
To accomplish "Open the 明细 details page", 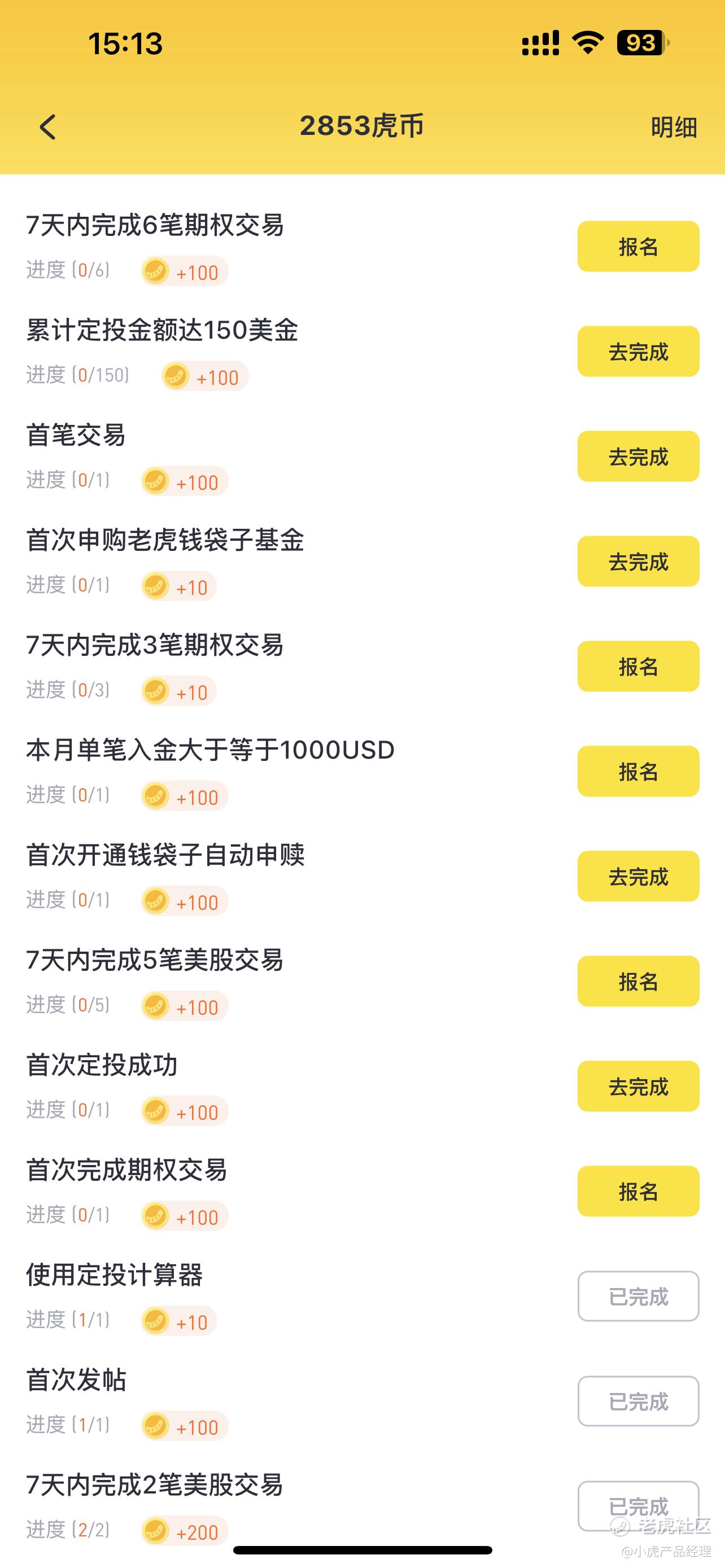I will (674, 127).
